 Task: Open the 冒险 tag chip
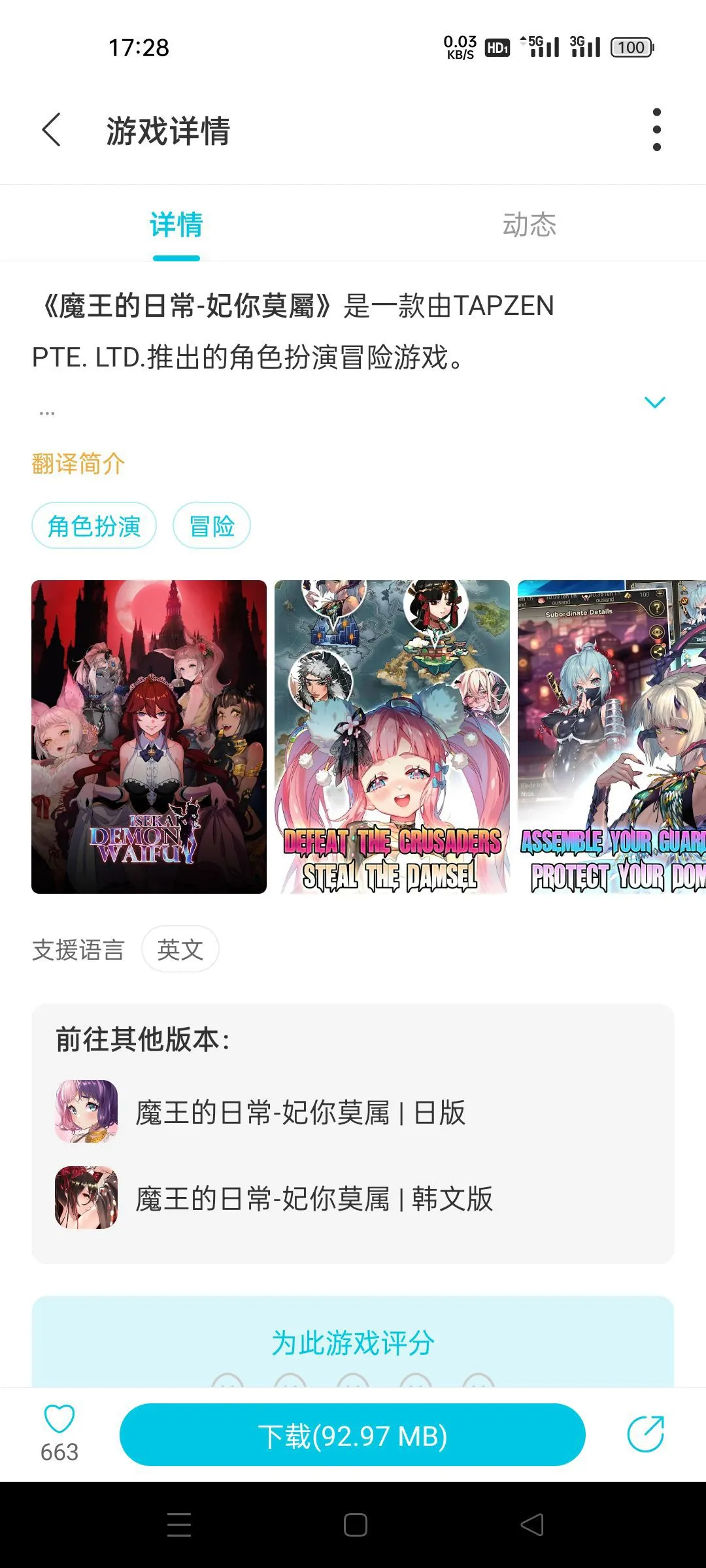click(x=211, y=526)
